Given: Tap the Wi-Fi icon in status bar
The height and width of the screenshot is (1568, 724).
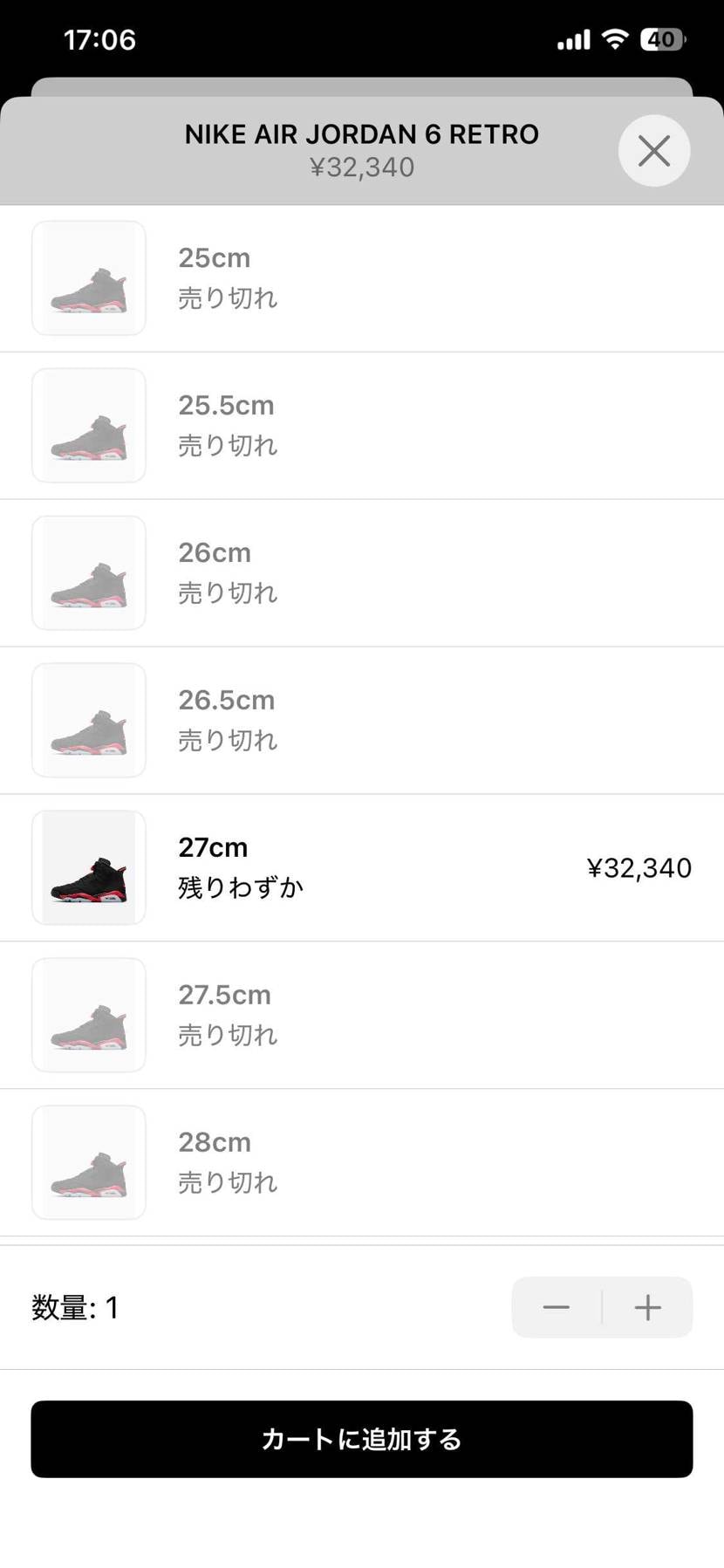Looking at the screenshot, I should click(615, 38).
